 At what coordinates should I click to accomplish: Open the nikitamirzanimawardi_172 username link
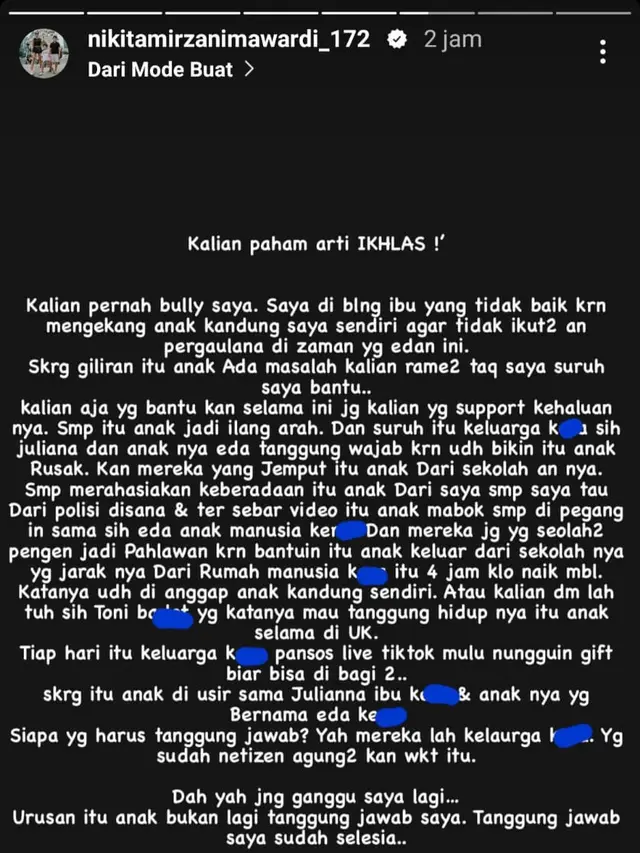pos(229,40)
